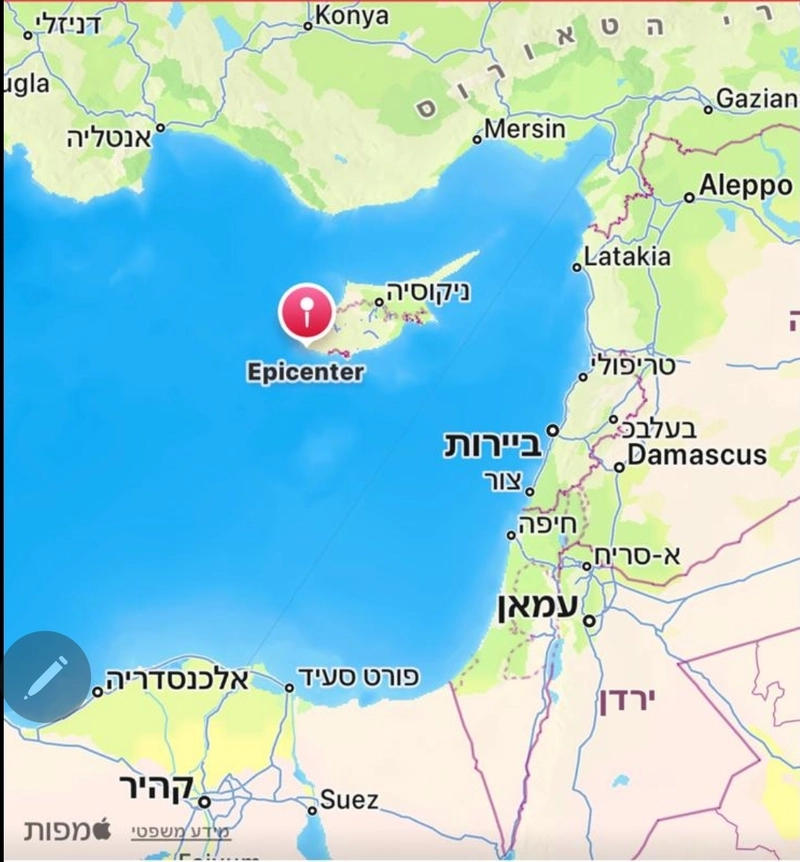
Task: Tap the pencil edit button
Action: pyautogui.click(x=45, y=677)
